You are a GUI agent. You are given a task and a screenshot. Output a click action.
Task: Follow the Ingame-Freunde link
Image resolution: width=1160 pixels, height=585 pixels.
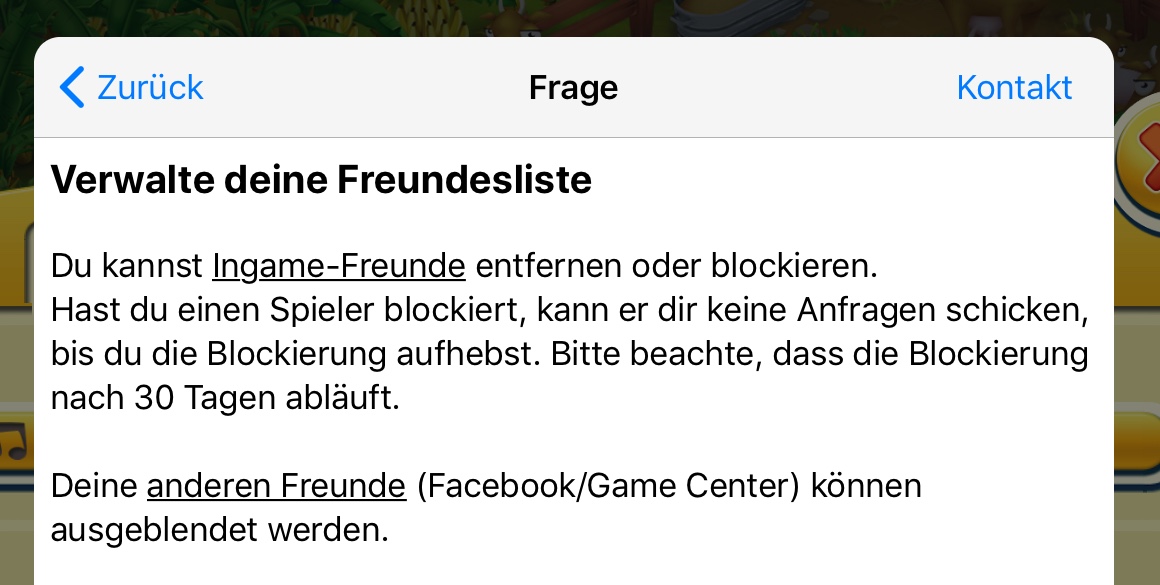coord(339,266)
